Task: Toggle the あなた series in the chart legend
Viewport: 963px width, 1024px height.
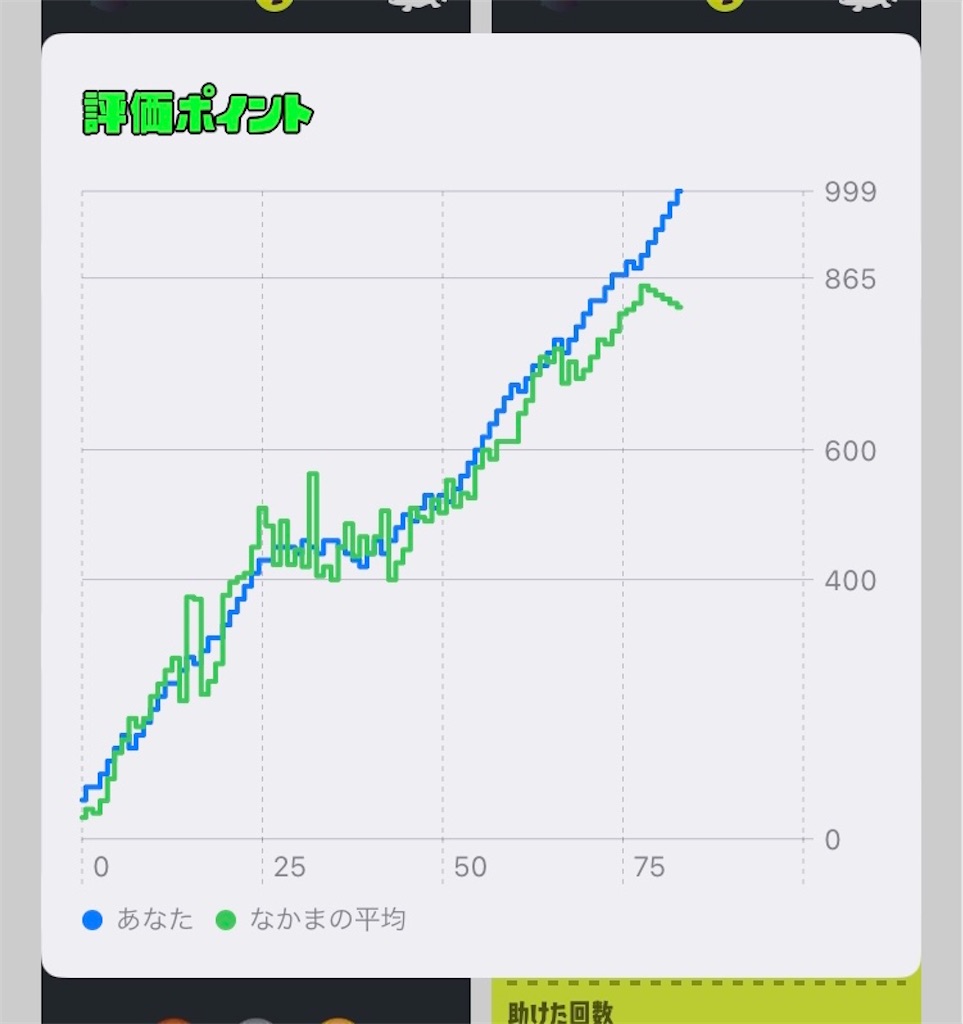Action: [x=138, y=920]
